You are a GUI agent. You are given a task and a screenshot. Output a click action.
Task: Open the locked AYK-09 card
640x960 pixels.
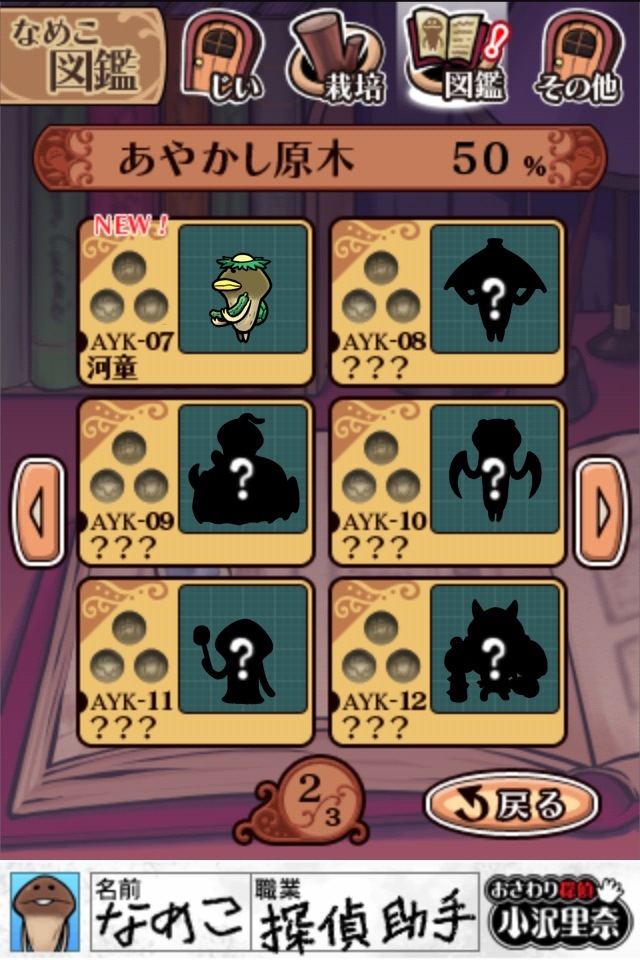196,482
